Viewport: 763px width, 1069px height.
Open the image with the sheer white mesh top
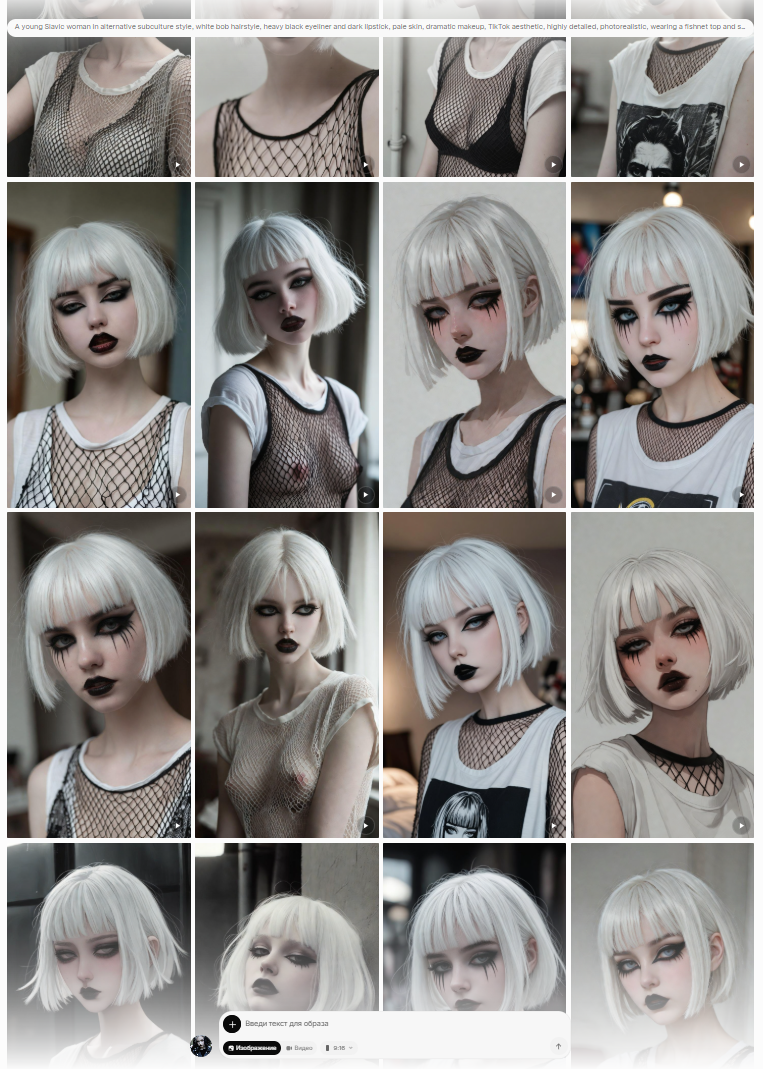tap(287, 675)
